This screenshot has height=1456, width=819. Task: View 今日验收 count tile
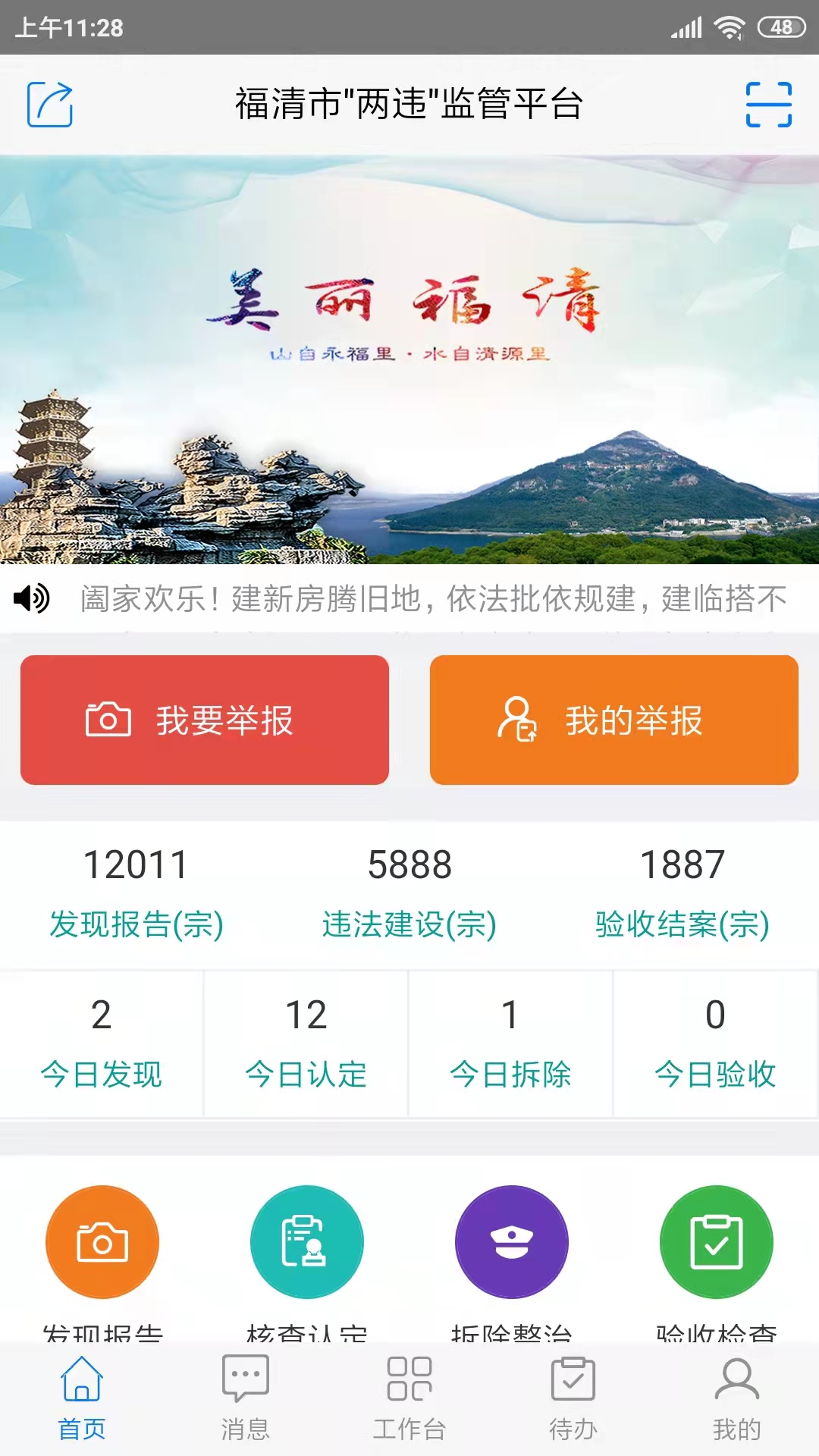pos(715,1043)
